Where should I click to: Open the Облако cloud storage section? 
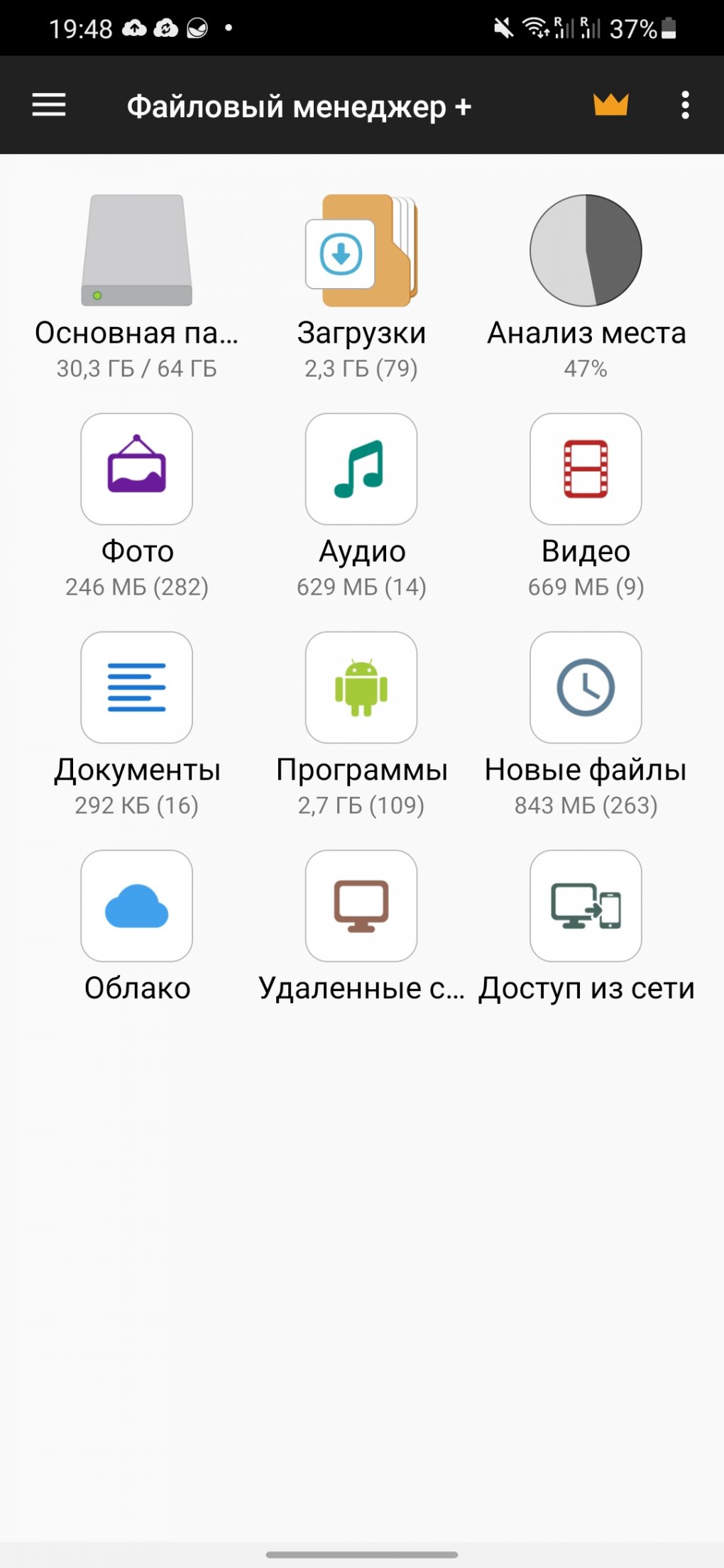136,906
